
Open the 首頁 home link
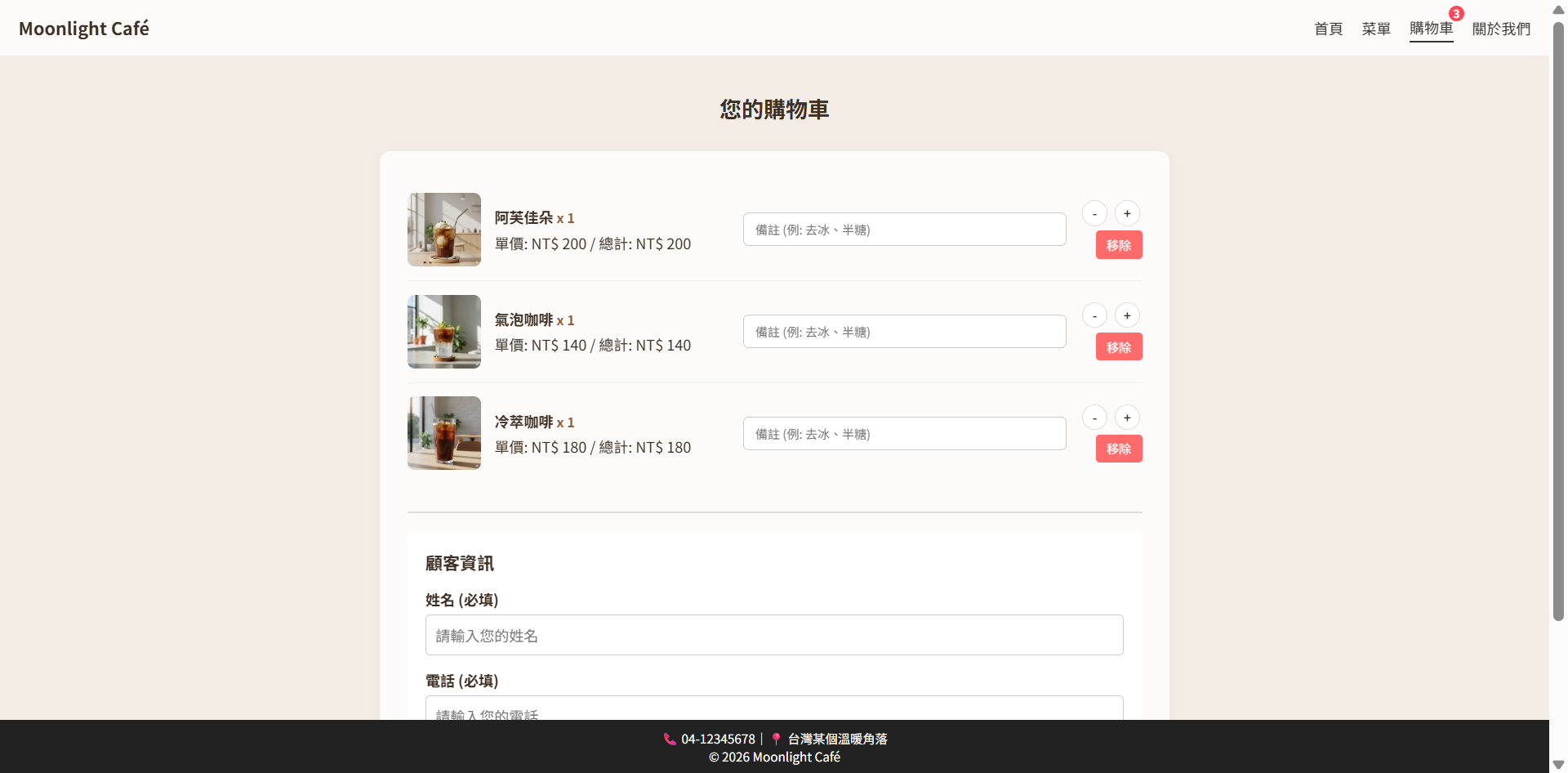coord(1328,29)
